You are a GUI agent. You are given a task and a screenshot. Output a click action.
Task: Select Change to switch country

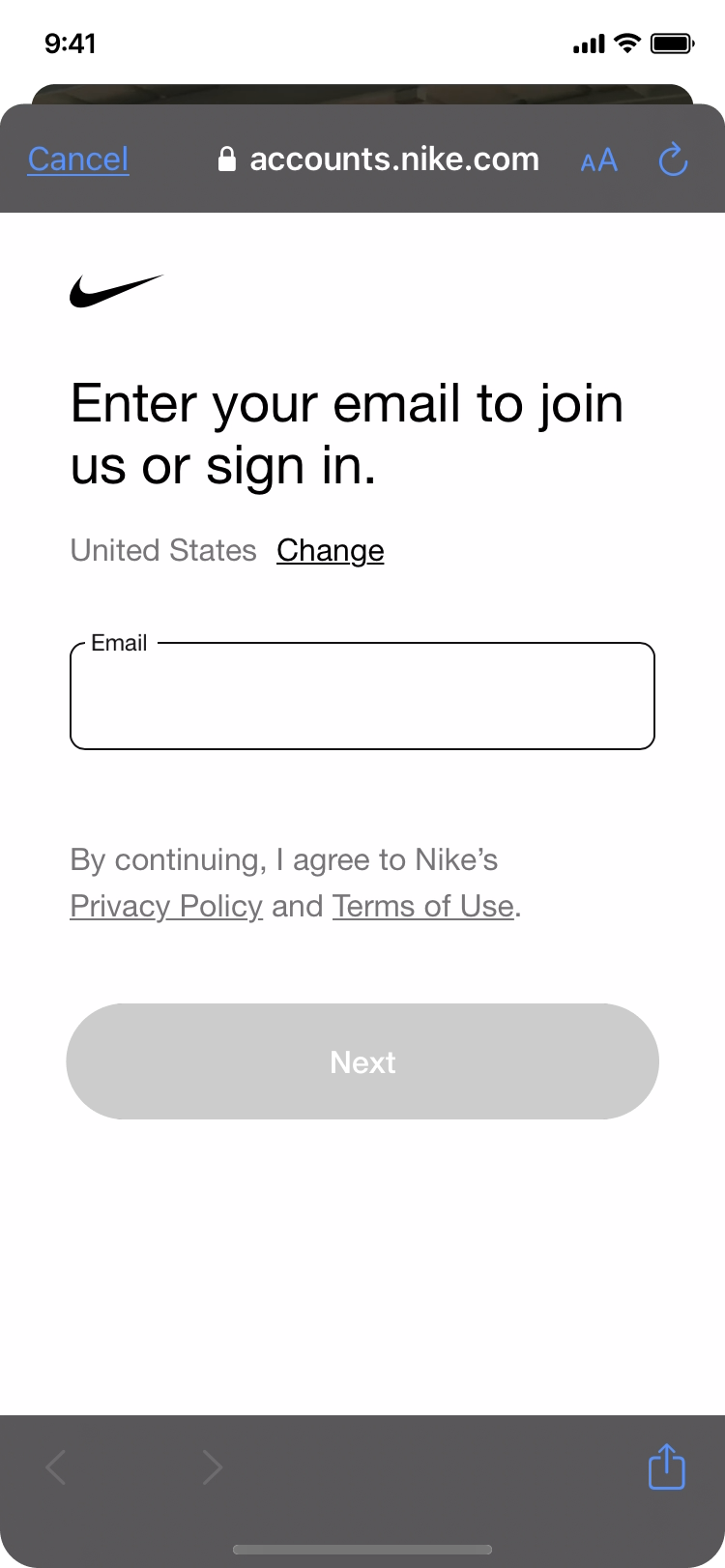click(x=330, y=550)
